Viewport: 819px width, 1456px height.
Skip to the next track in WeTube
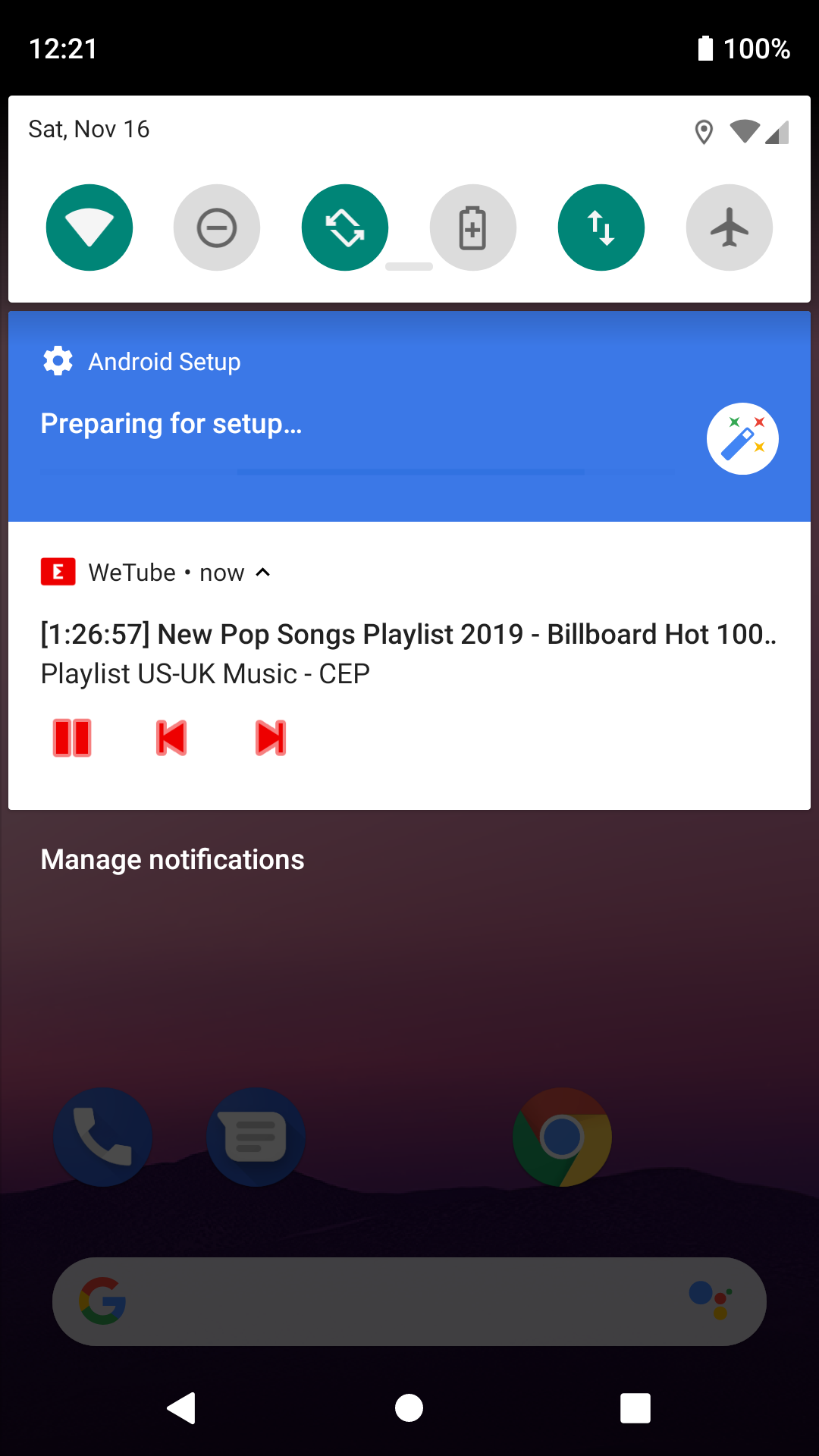pyautogui.click(x=271, y=736)
